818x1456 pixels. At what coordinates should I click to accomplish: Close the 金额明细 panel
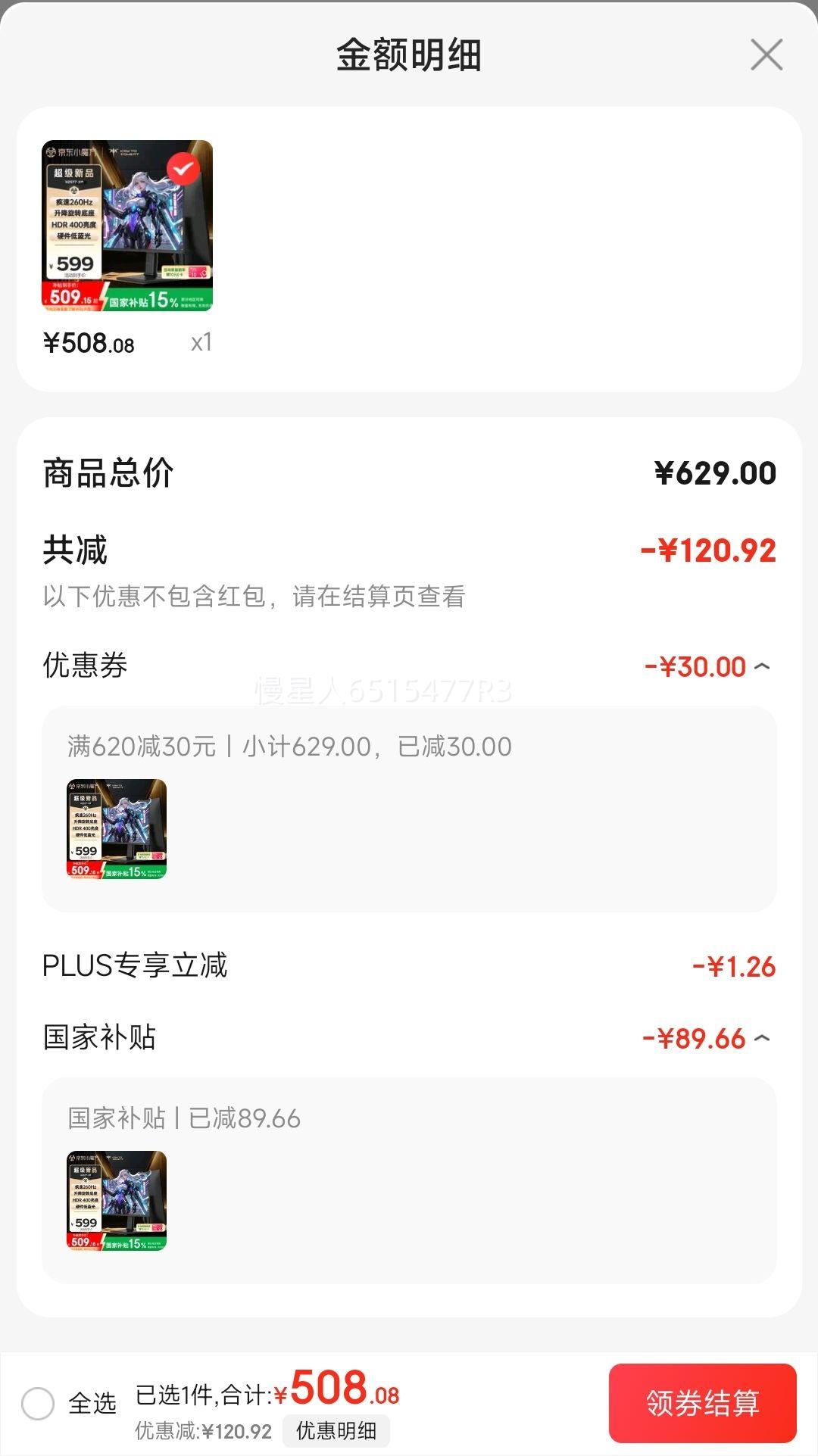pos(766,55)
